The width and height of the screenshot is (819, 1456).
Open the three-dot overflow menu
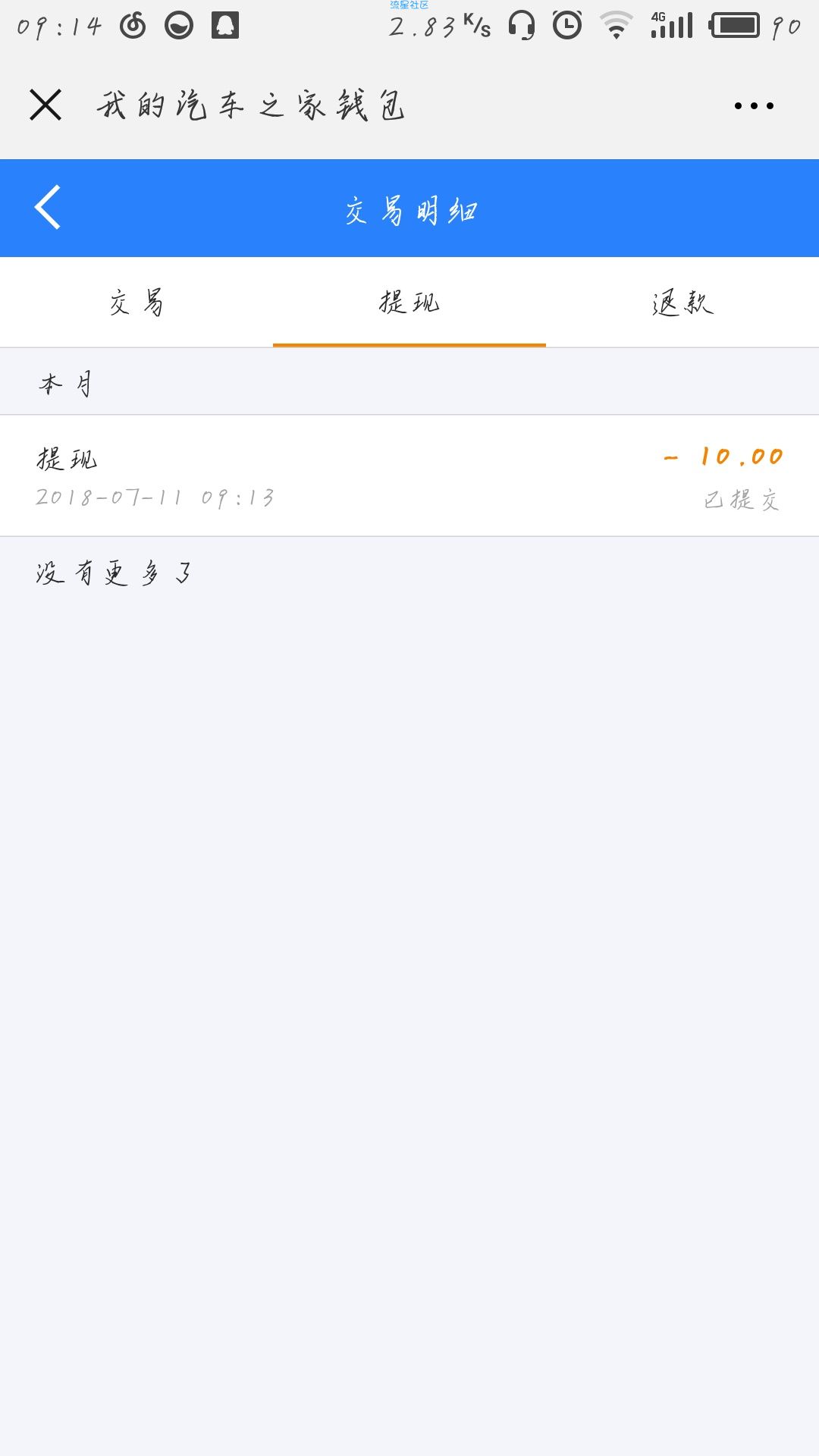point(754,105)
